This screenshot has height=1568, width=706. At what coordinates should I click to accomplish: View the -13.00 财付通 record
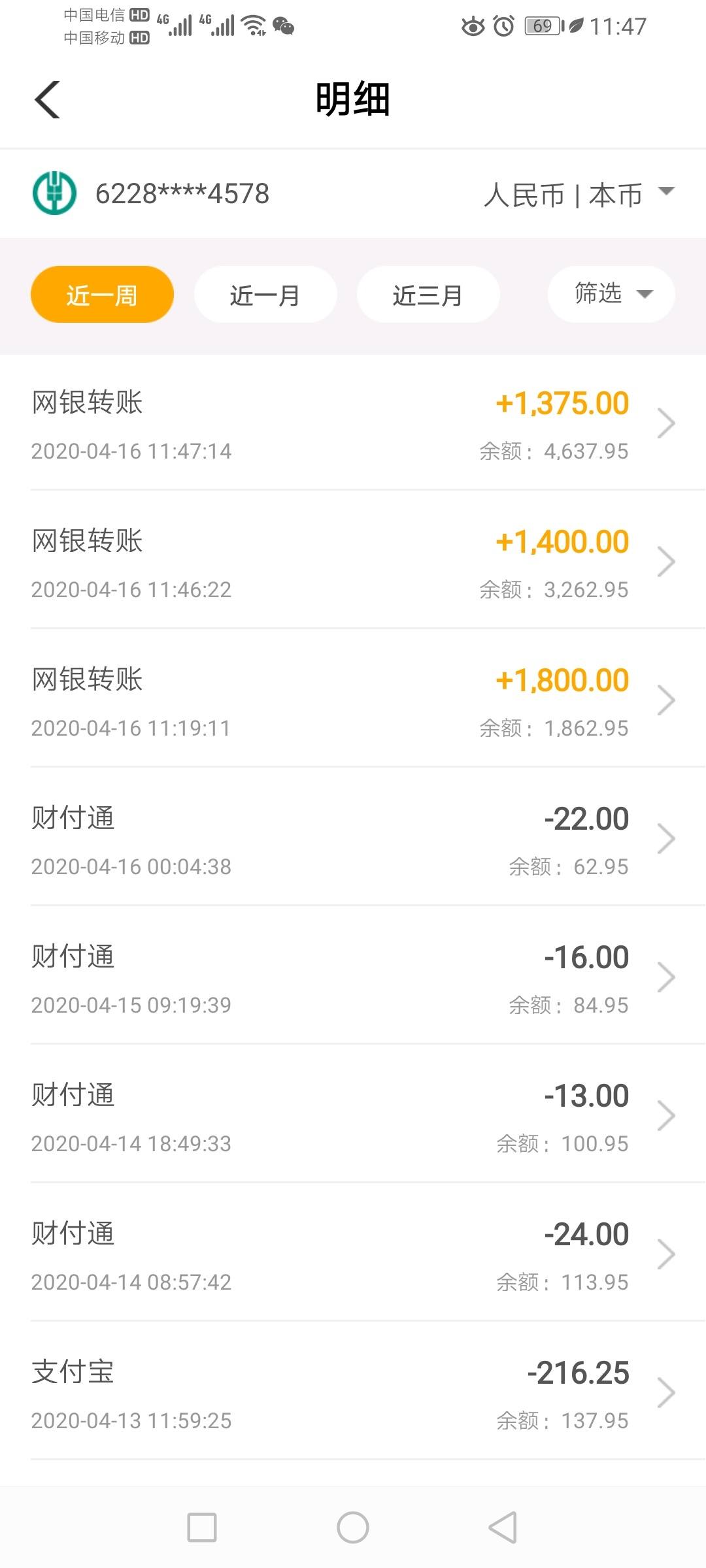(x=353, y=1115)
